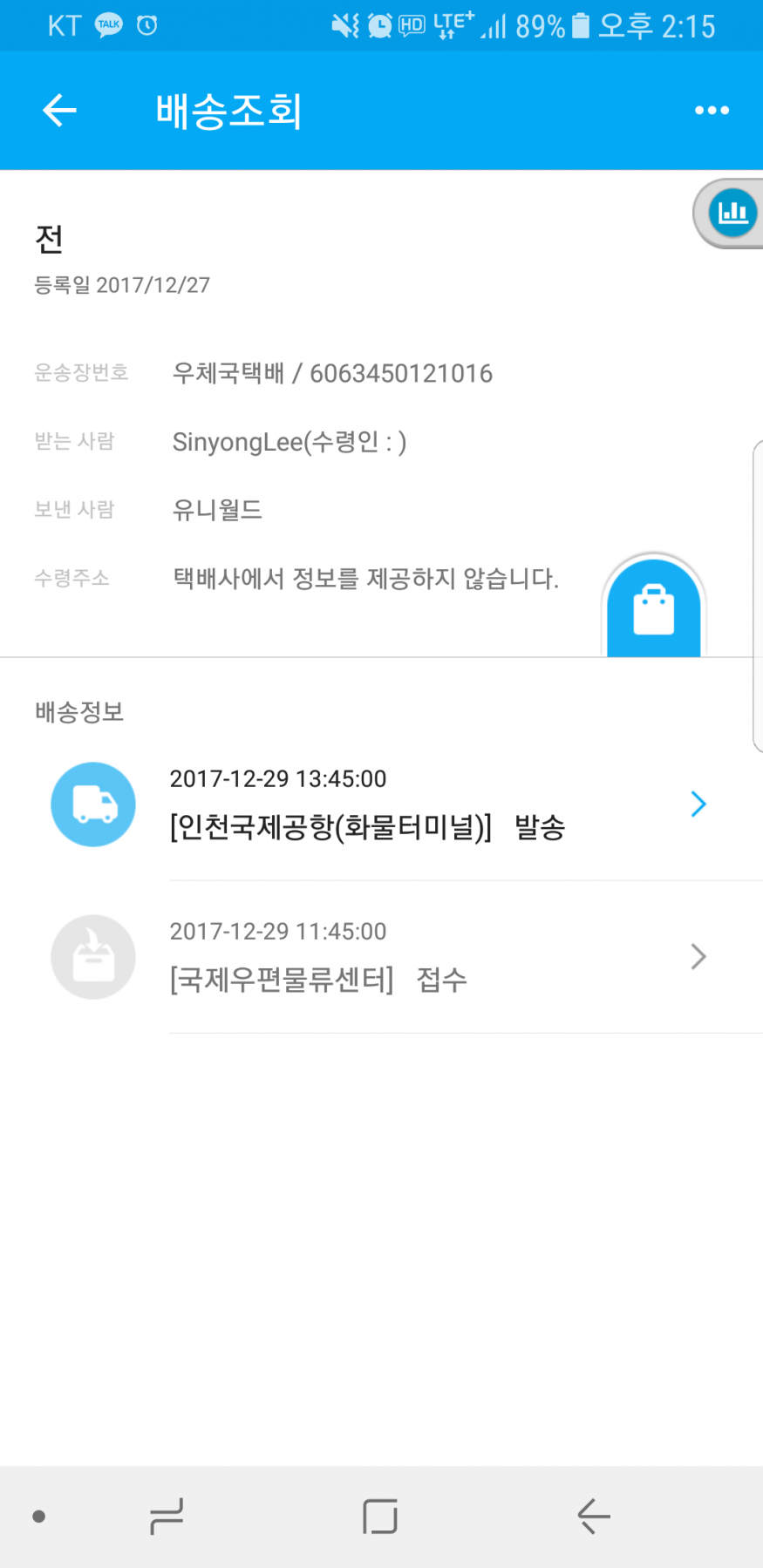Screen dimensions: 763x1568
Task: Go back from 배송조회 screen
Action: click(x=59, y=111)
